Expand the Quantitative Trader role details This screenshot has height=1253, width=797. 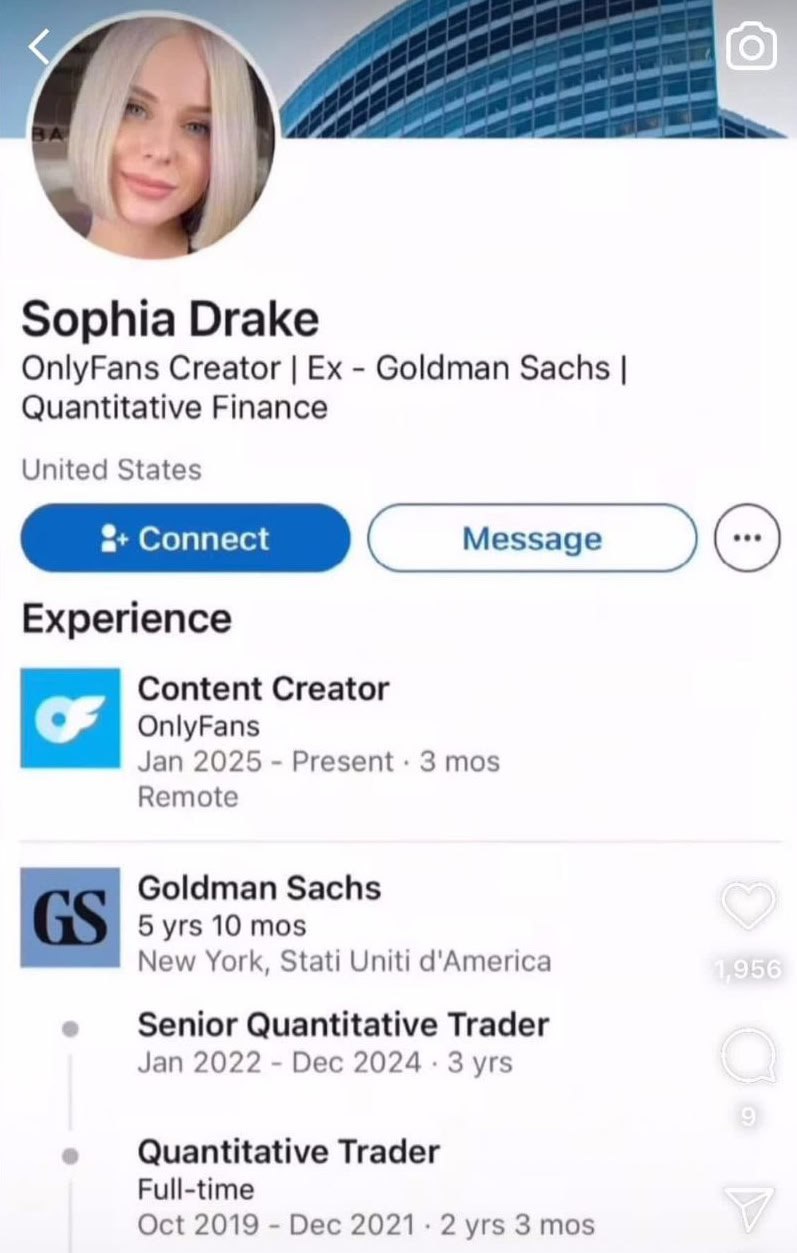[288, 1151]
